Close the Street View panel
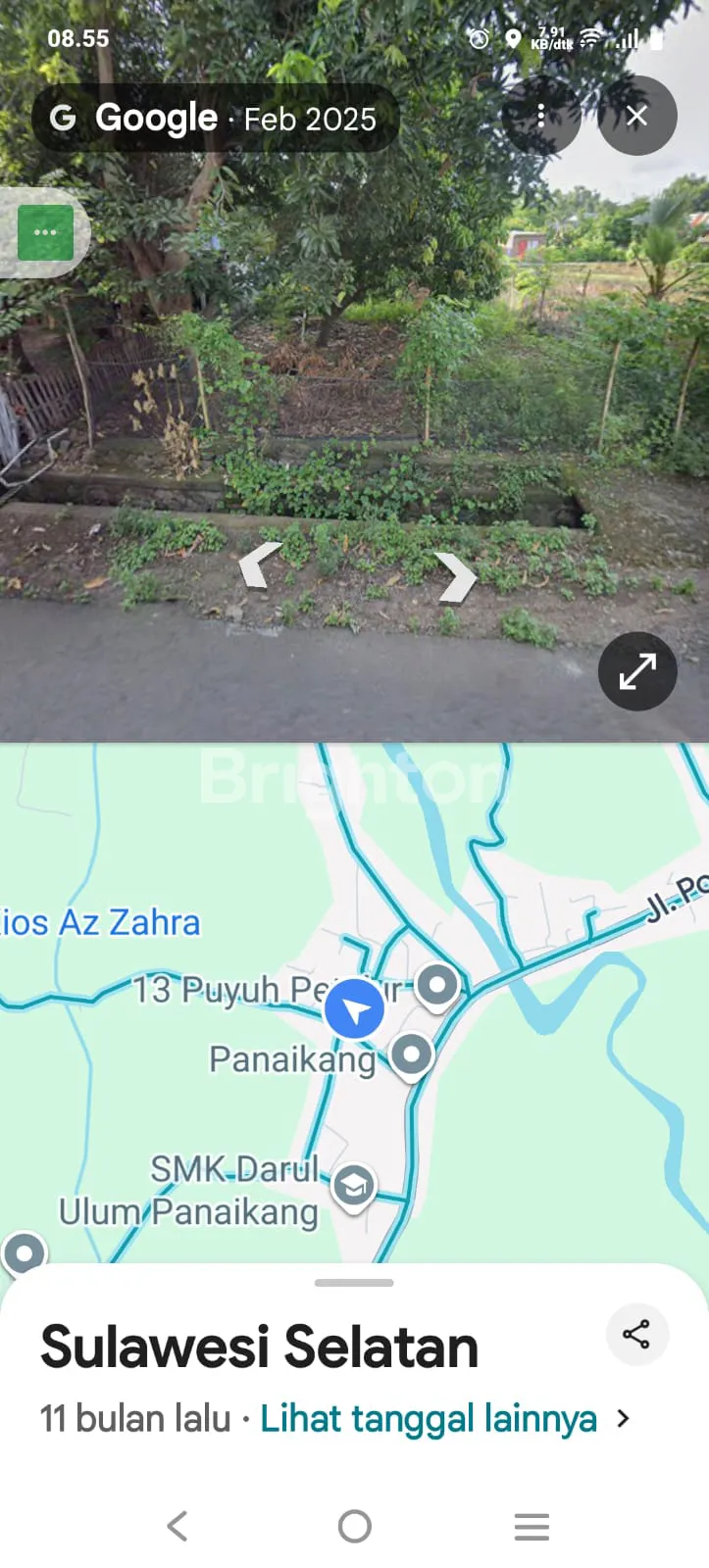This screenshot has width=709, height=1568. (x=636, y=117)
